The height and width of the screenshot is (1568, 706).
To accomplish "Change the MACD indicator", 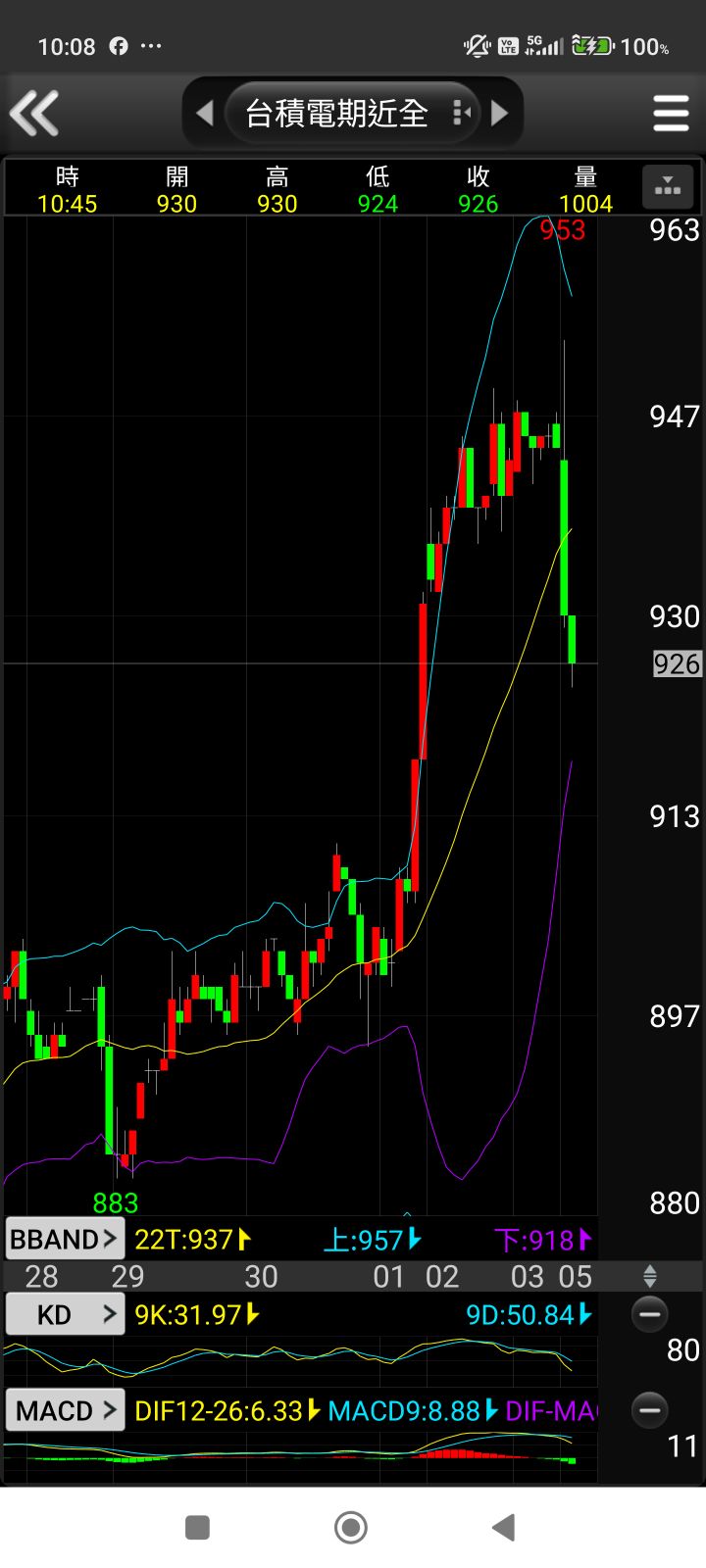I will point(65,1410).
